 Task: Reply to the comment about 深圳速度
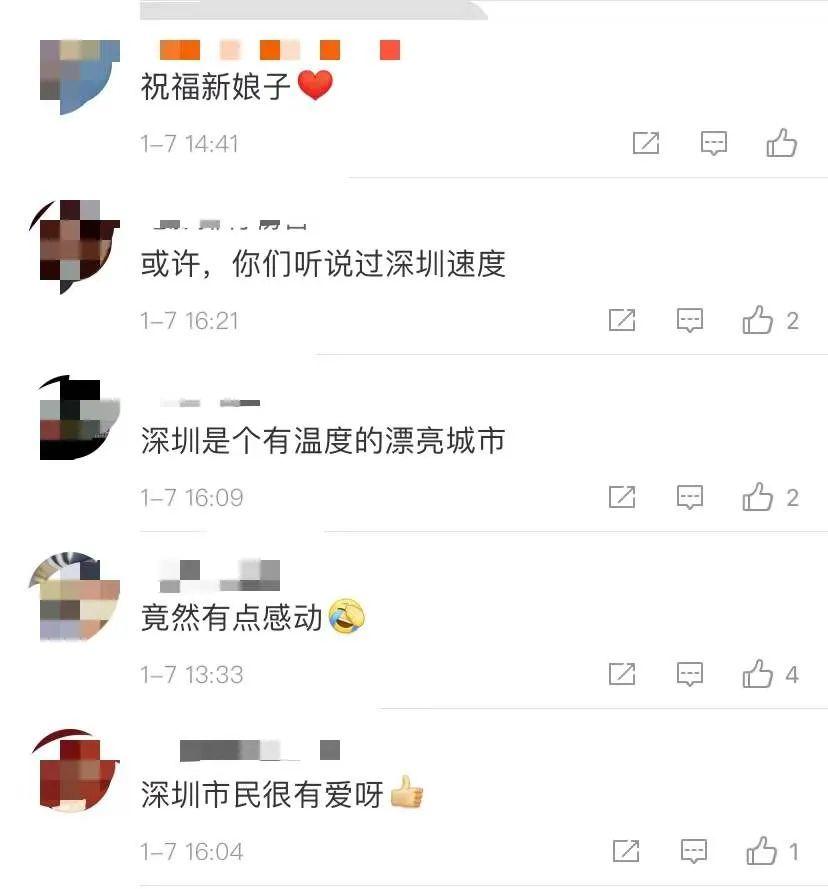point(690,321)
